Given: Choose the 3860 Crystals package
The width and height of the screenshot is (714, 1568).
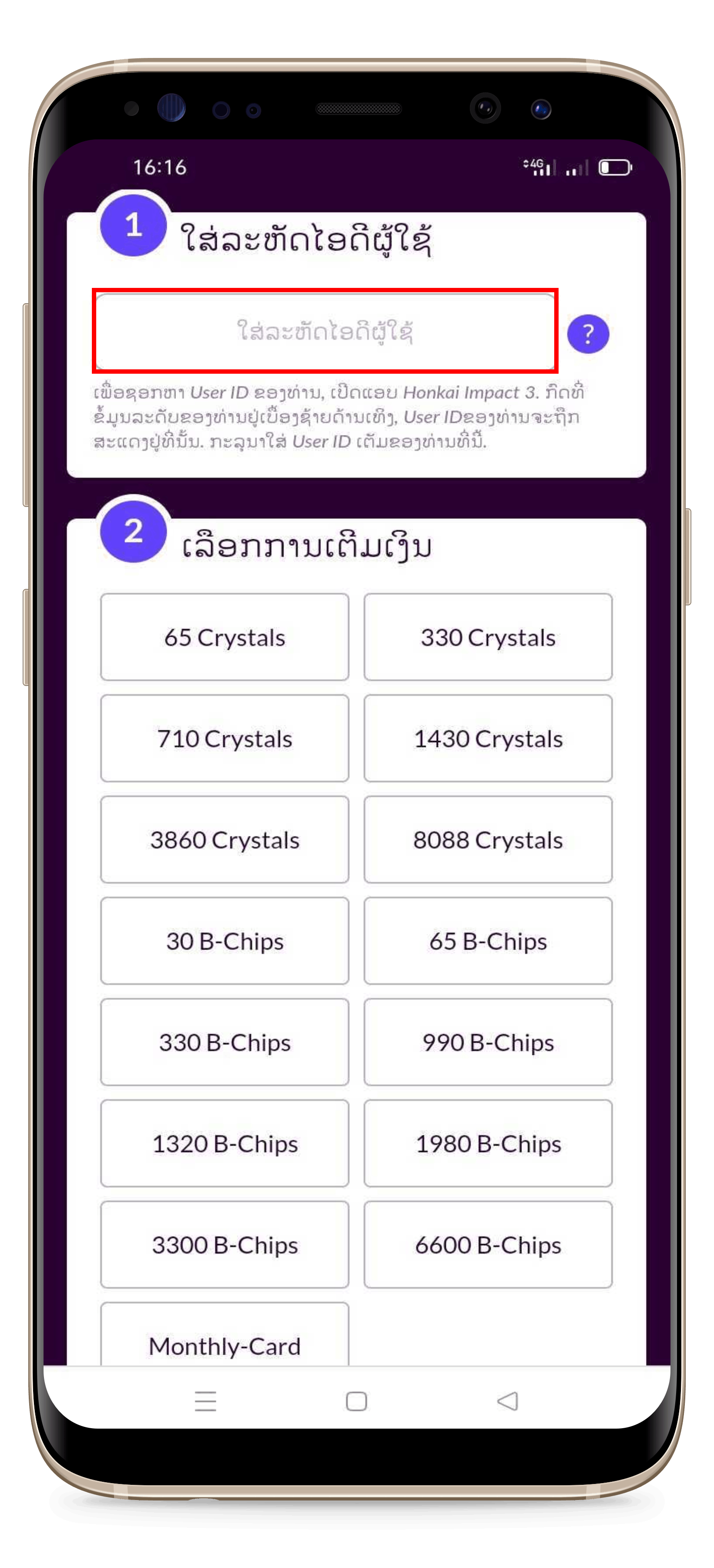Looking at the screenshot, I should pyautogui.click(x=224, y=839).
